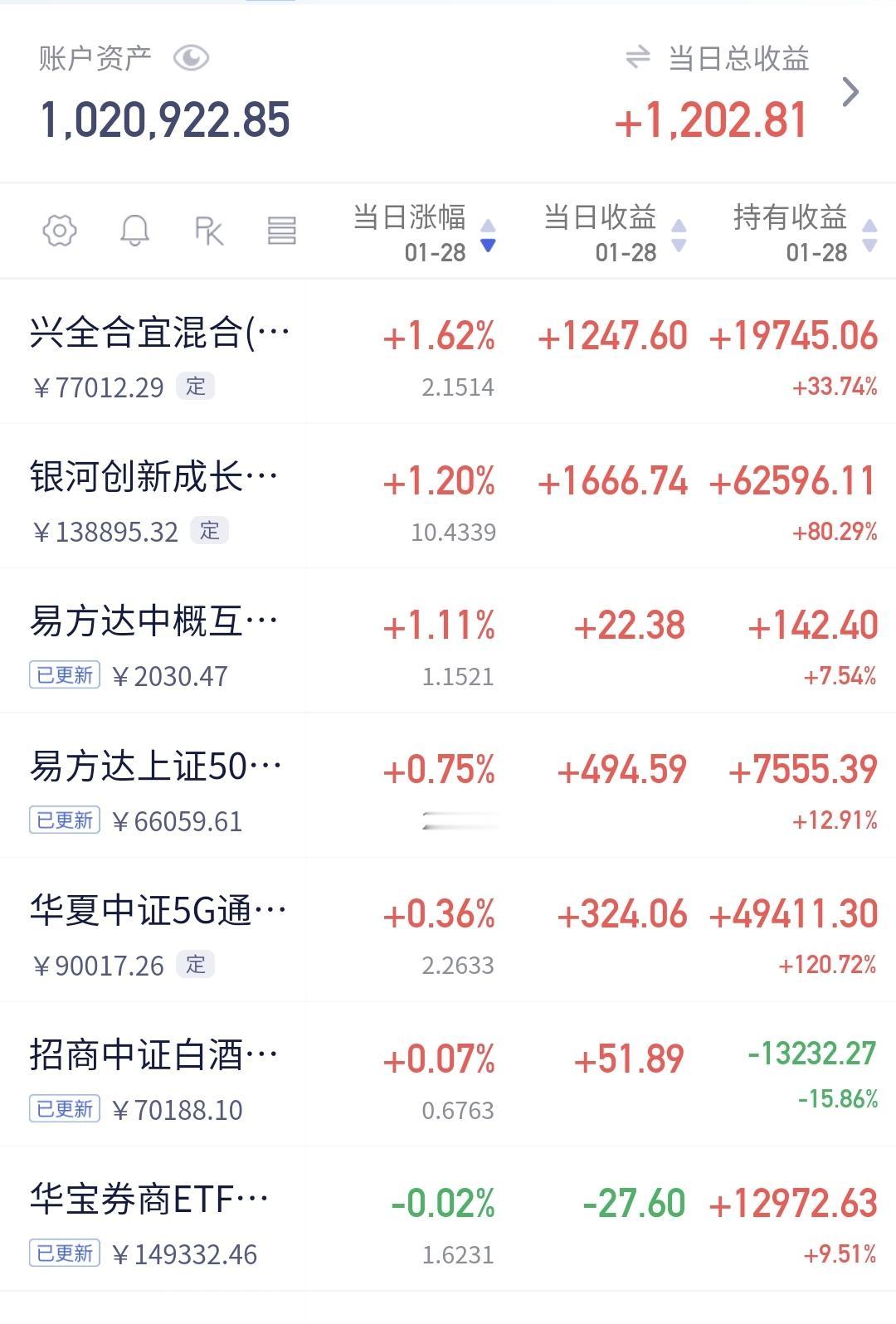Viewport: 896px width, 1324px height.
Task: Open the PK fund comparison
Action: pyautogui.click(x=208, y=231)
